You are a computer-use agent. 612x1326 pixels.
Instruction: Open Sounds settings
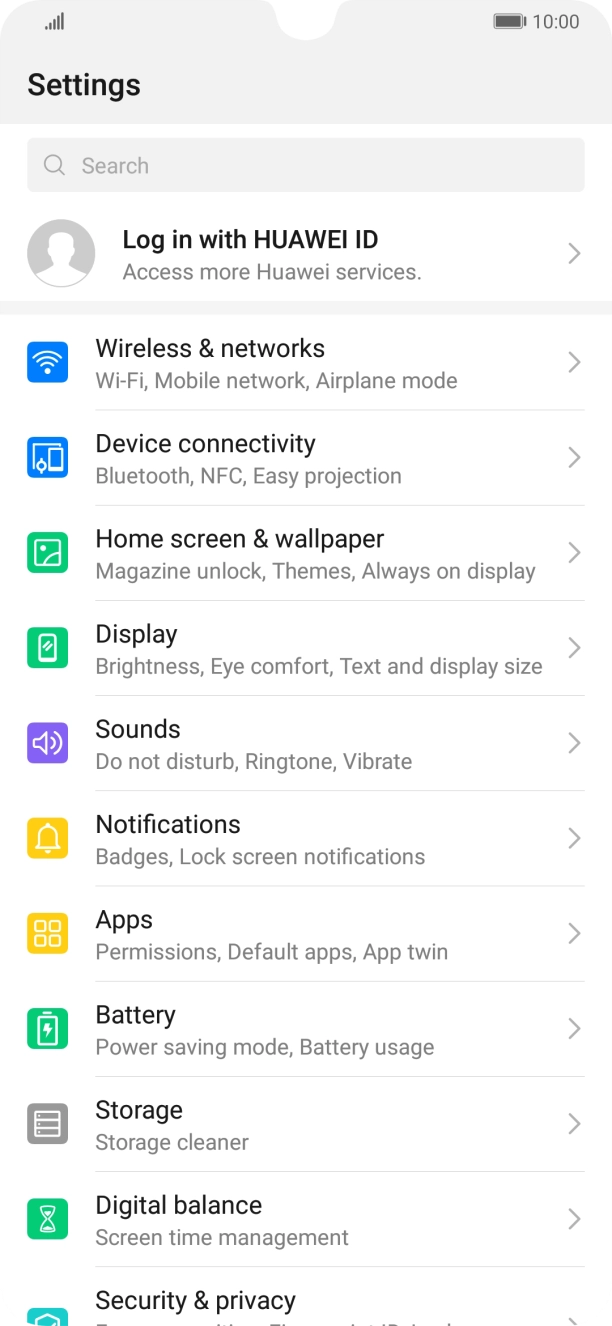(306, 743)
